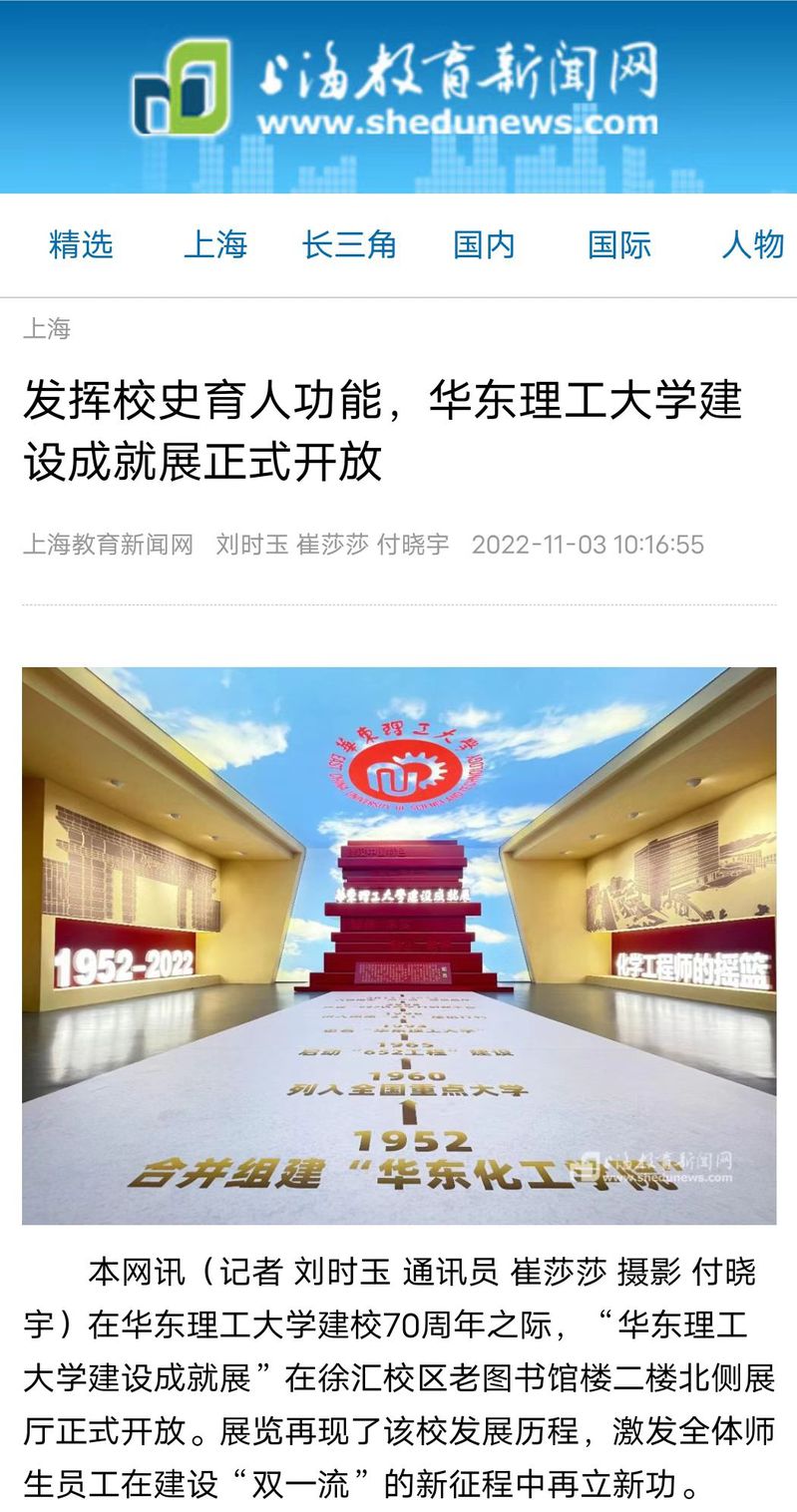The width and height of the screenshot is (797, 1512).
Task: Select the 长三角 tab
Action: [349, 244]
